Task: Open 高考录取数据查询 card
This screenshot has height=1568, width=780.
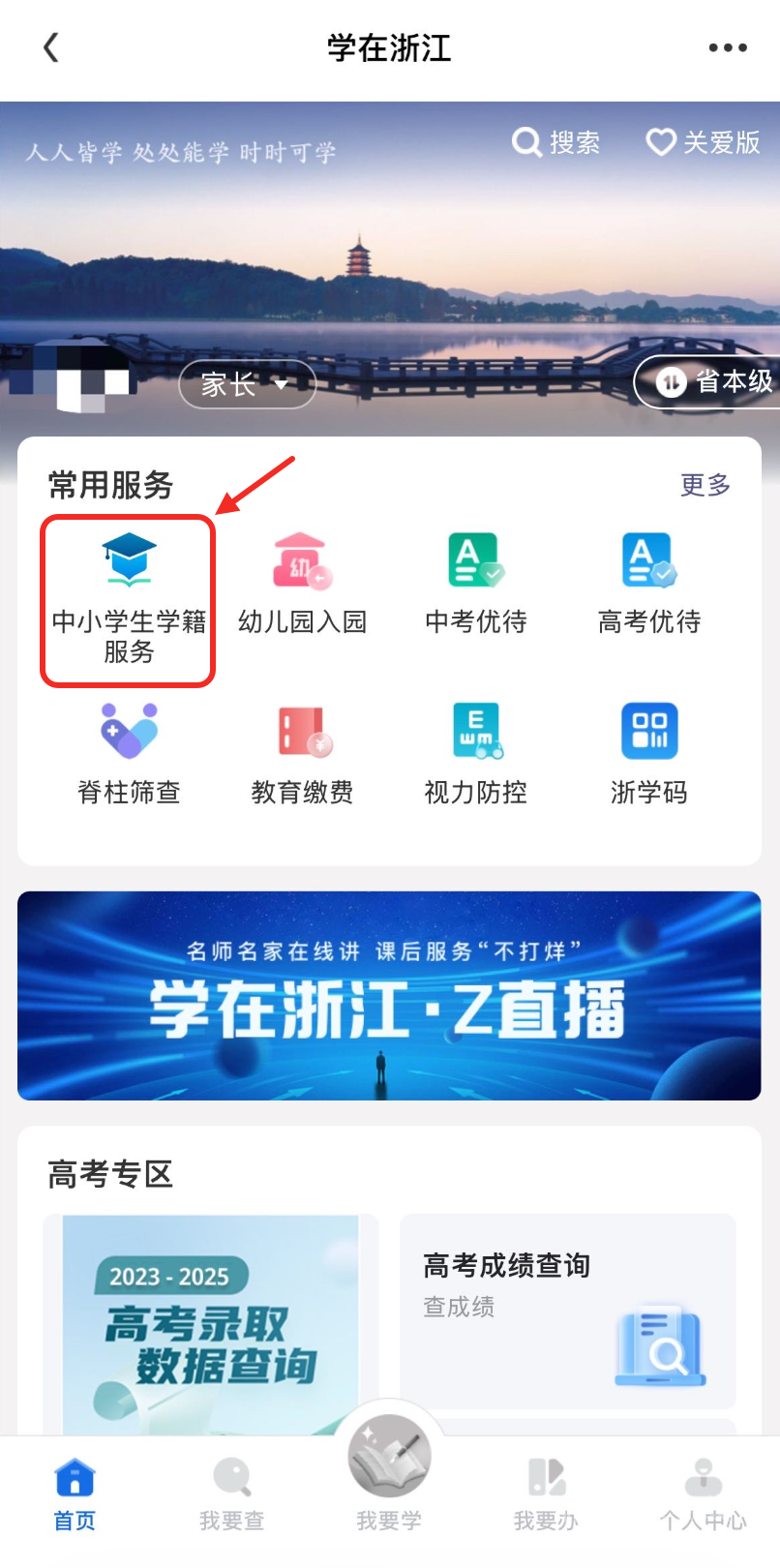Action: (x=211, y=1326)
